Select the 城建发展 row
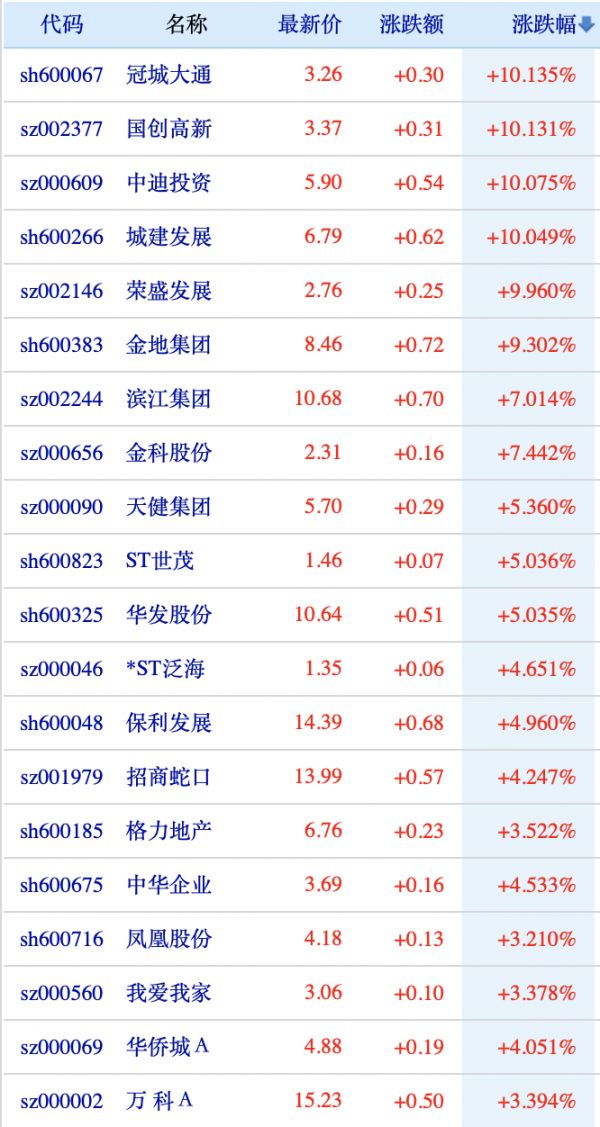The image size is (600, 1127). [169, 237]
